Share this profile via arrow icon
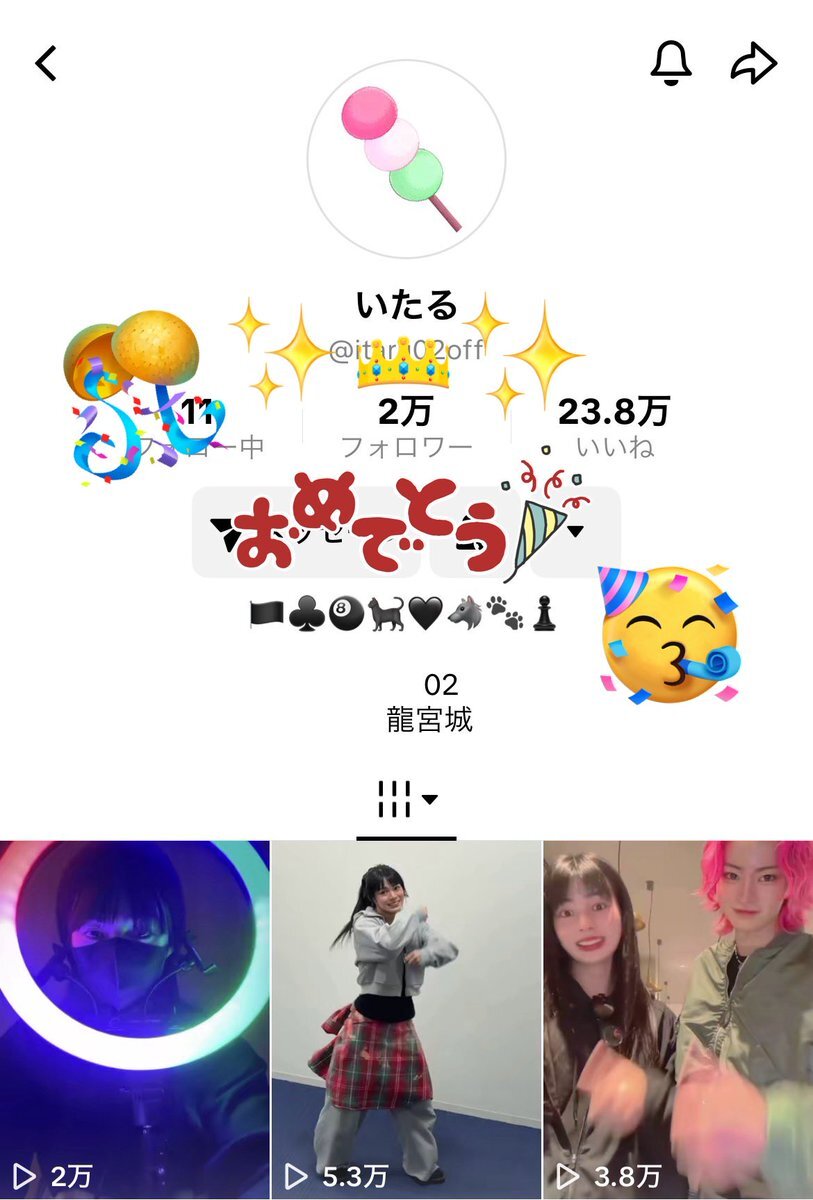The width and height of the screenshot is (813, 1200). click(754, 64)
